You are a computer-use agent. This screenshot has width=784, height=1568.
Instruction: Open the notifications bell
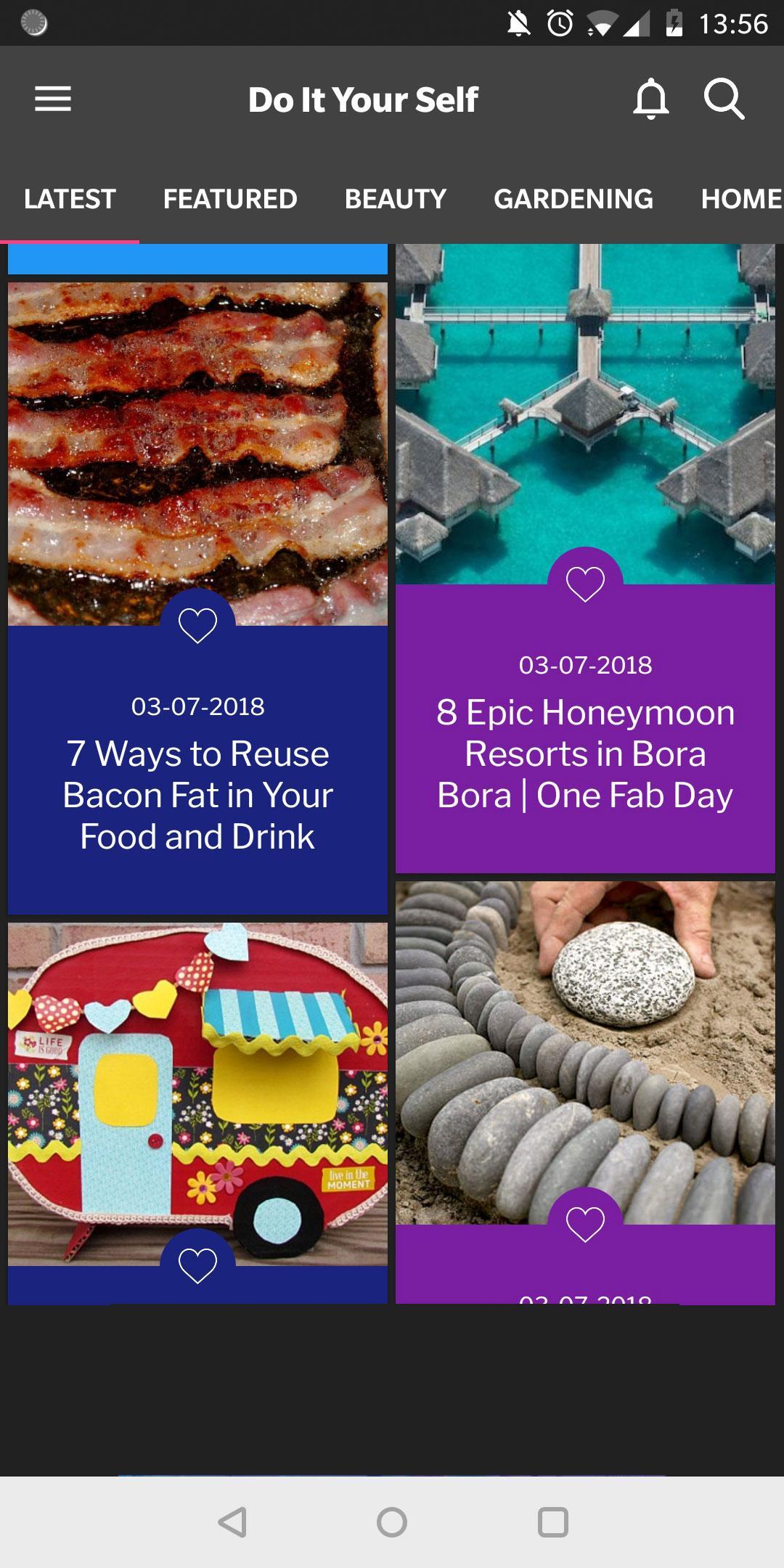[650, 99]
